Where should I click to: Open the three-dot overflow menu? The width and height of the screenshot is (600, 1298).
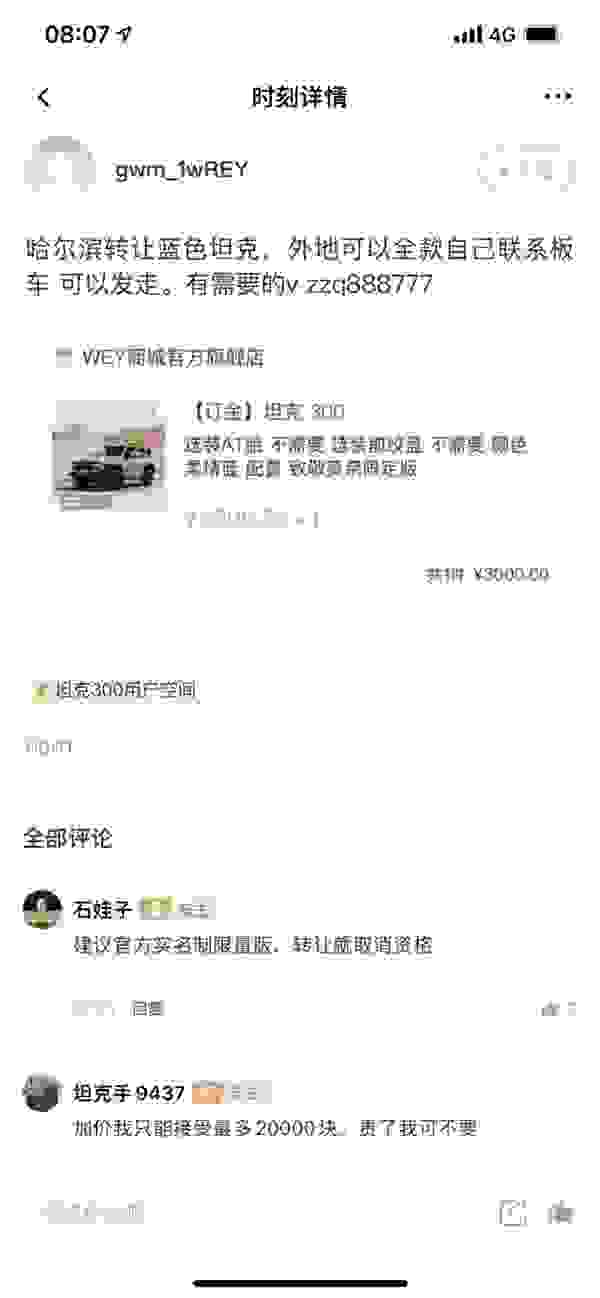coord(558,97)
